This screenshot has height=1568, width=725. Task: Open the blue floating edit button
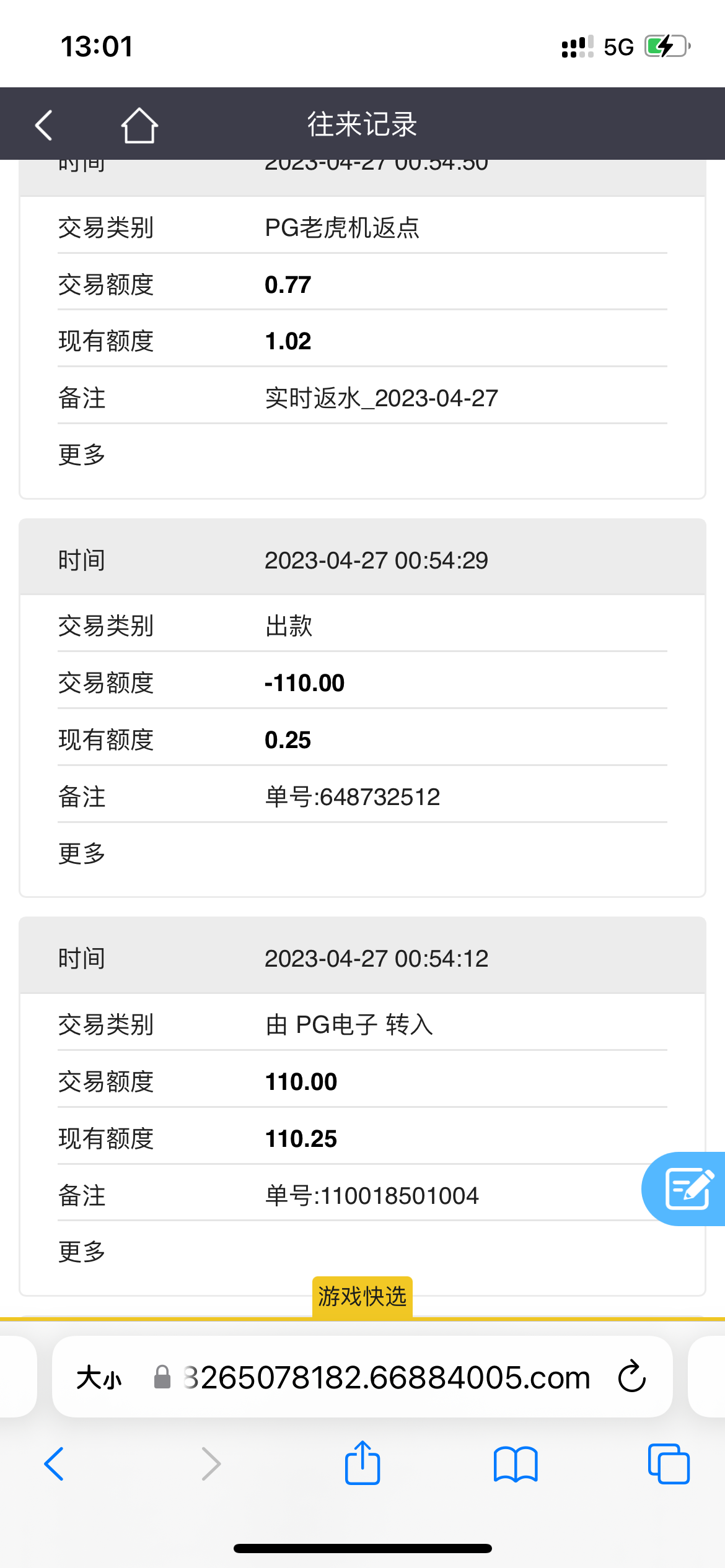[687, 1188]
